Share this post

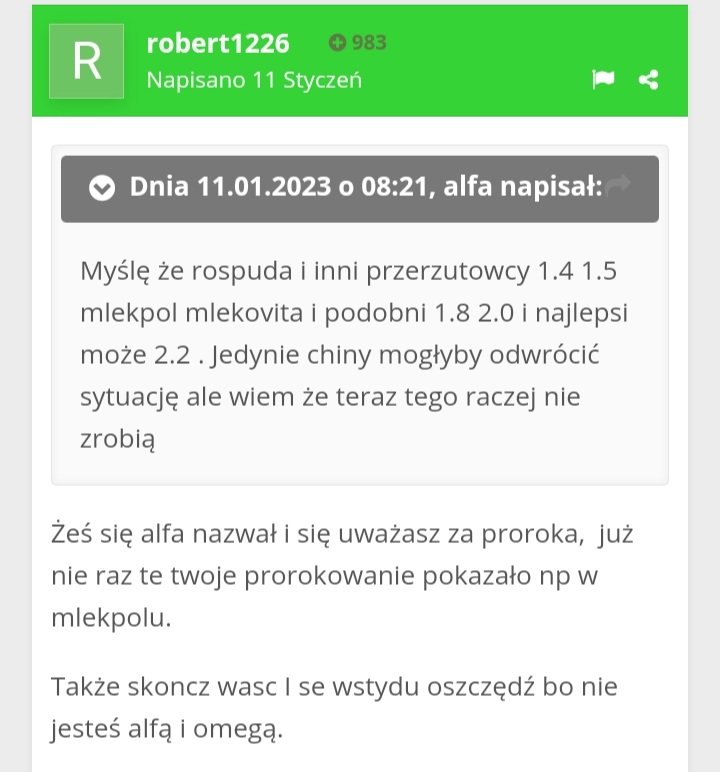(x=648, y=80)
